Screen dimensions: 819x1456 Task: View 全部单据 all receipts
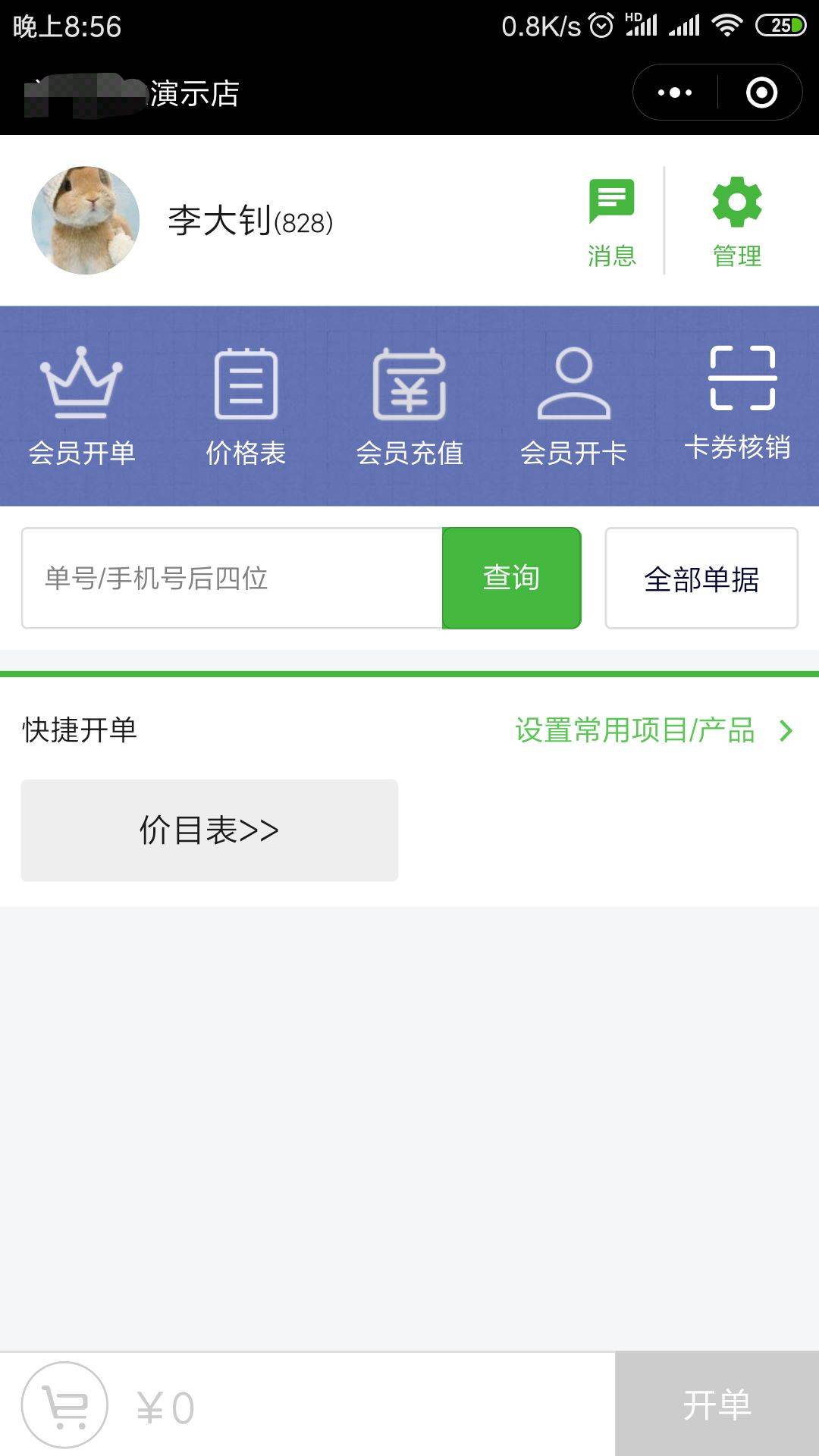point(701,577)
